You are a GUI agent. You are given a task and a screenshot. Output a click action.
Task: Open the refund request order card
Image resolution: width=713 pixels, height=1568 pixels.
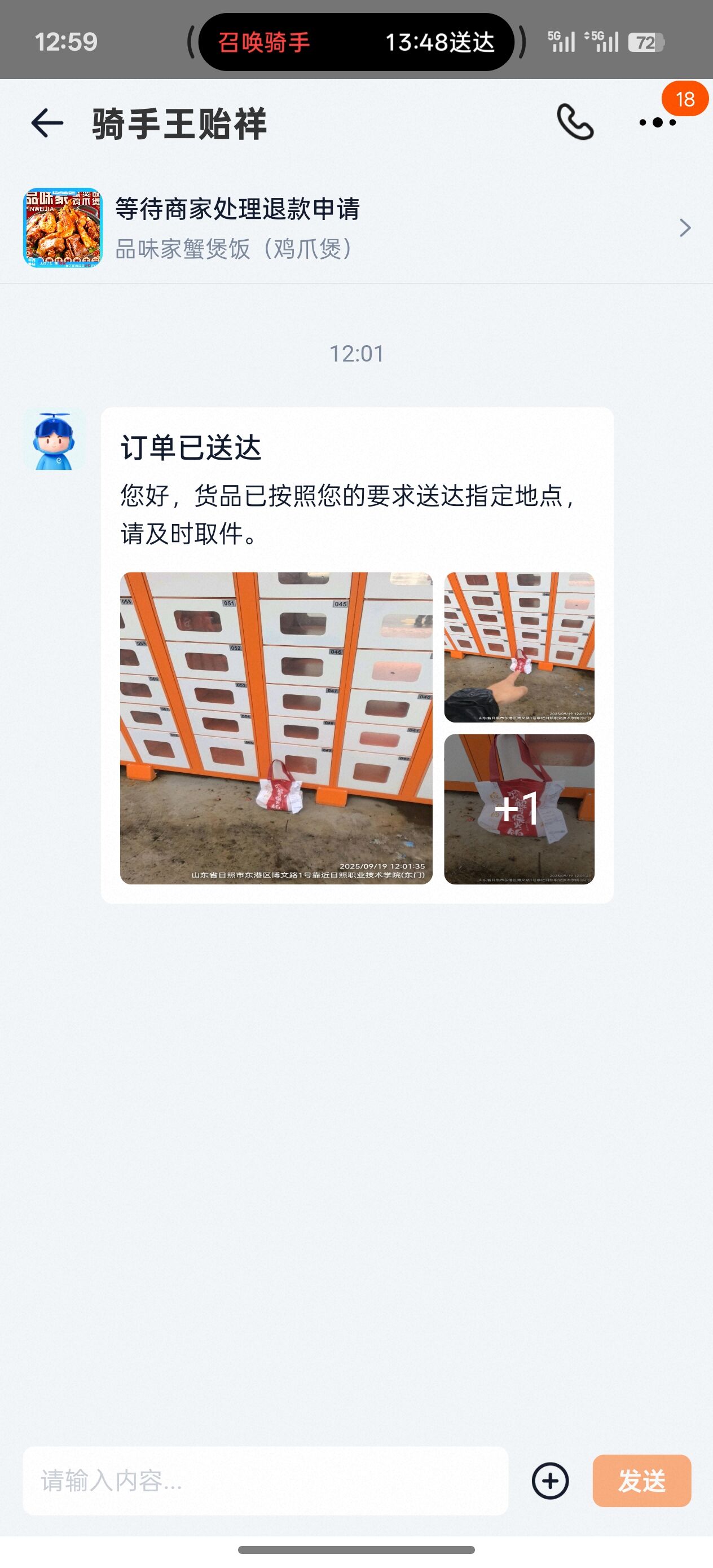[x=356, y=228]
